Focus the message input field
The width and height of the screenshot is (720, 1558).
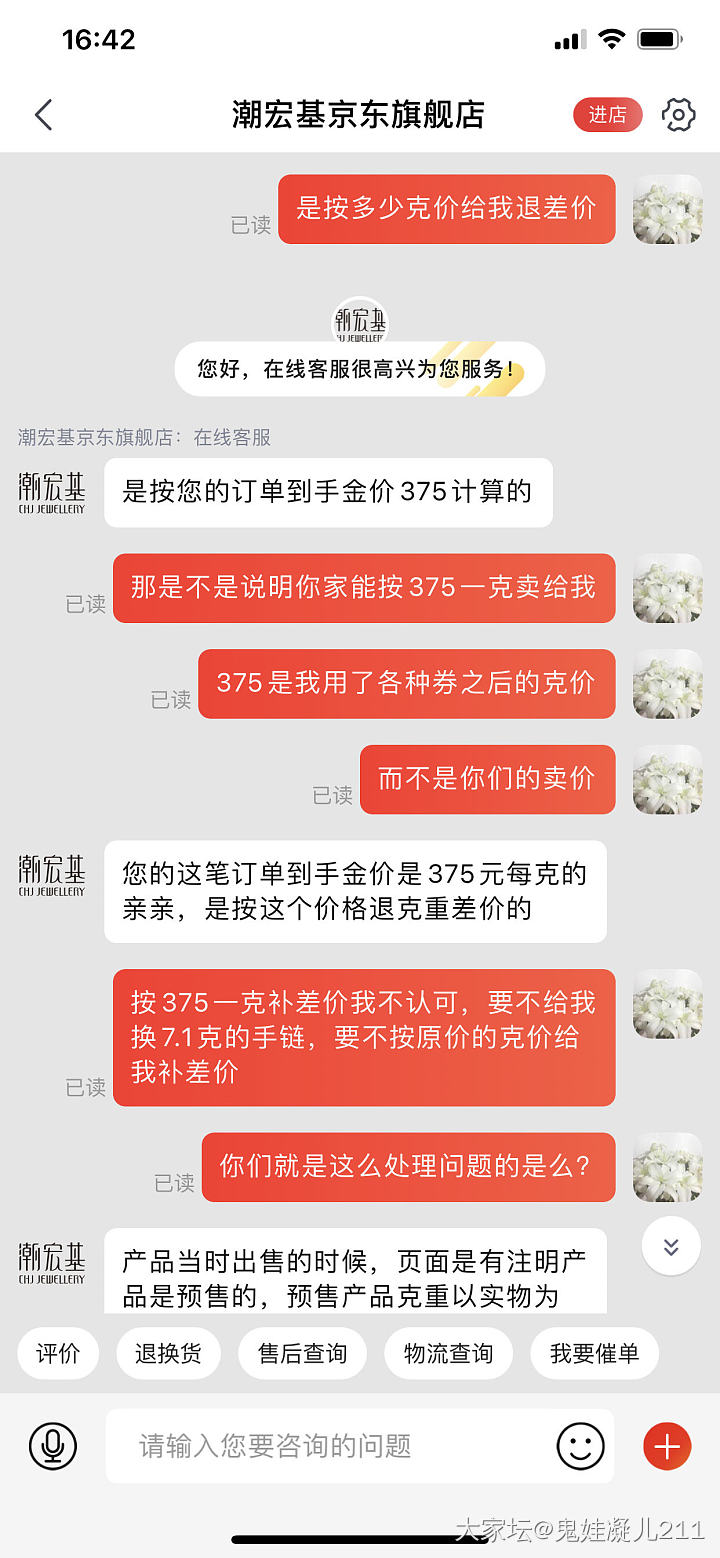pyautogui.click(x=330, y=1446)
